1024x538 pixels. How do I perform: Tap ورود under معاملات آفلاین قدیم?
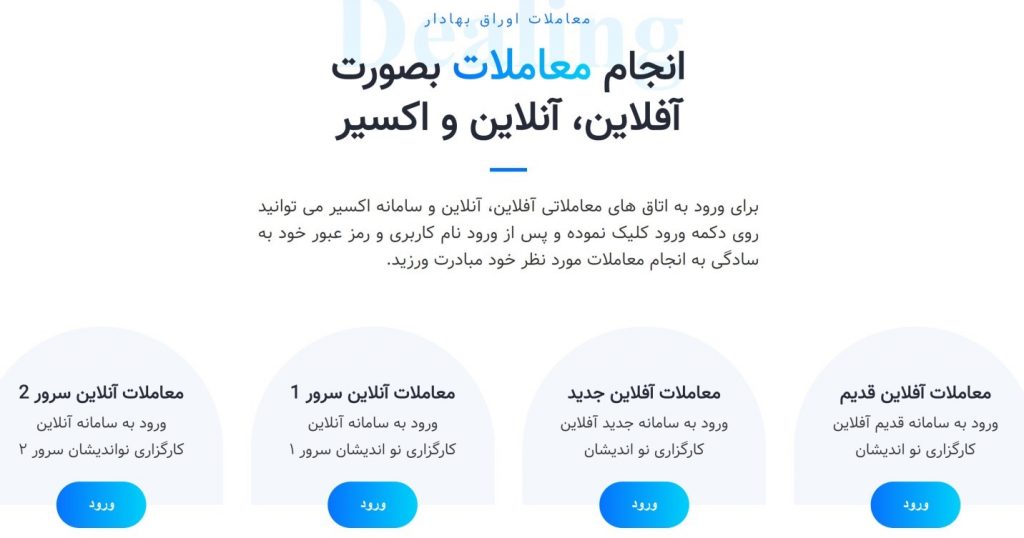915,504
